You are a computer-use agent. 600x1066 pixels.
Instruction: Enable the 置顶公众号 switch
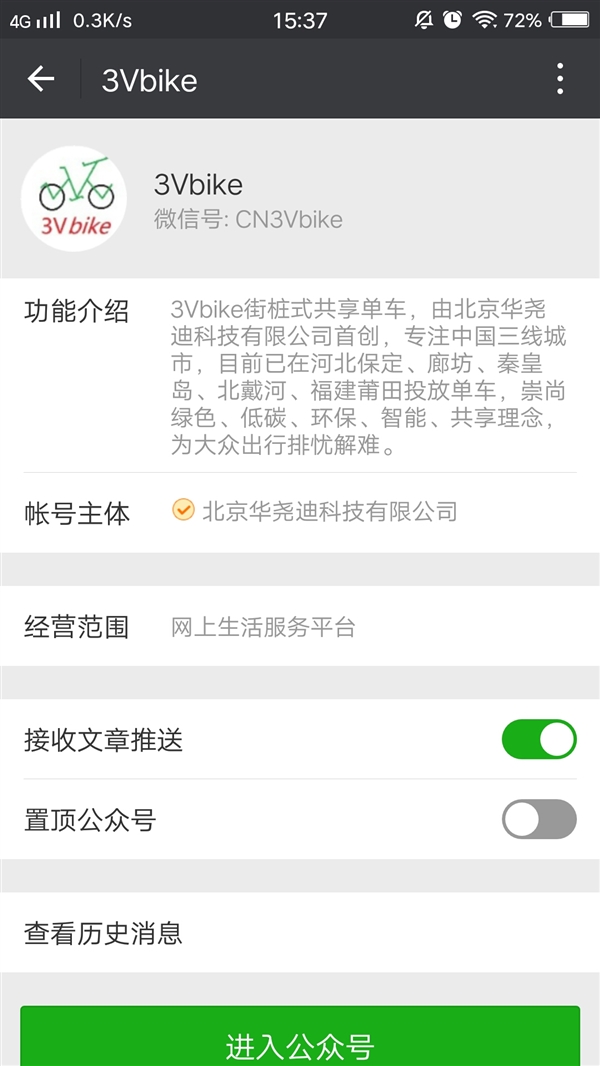point(539,820)
